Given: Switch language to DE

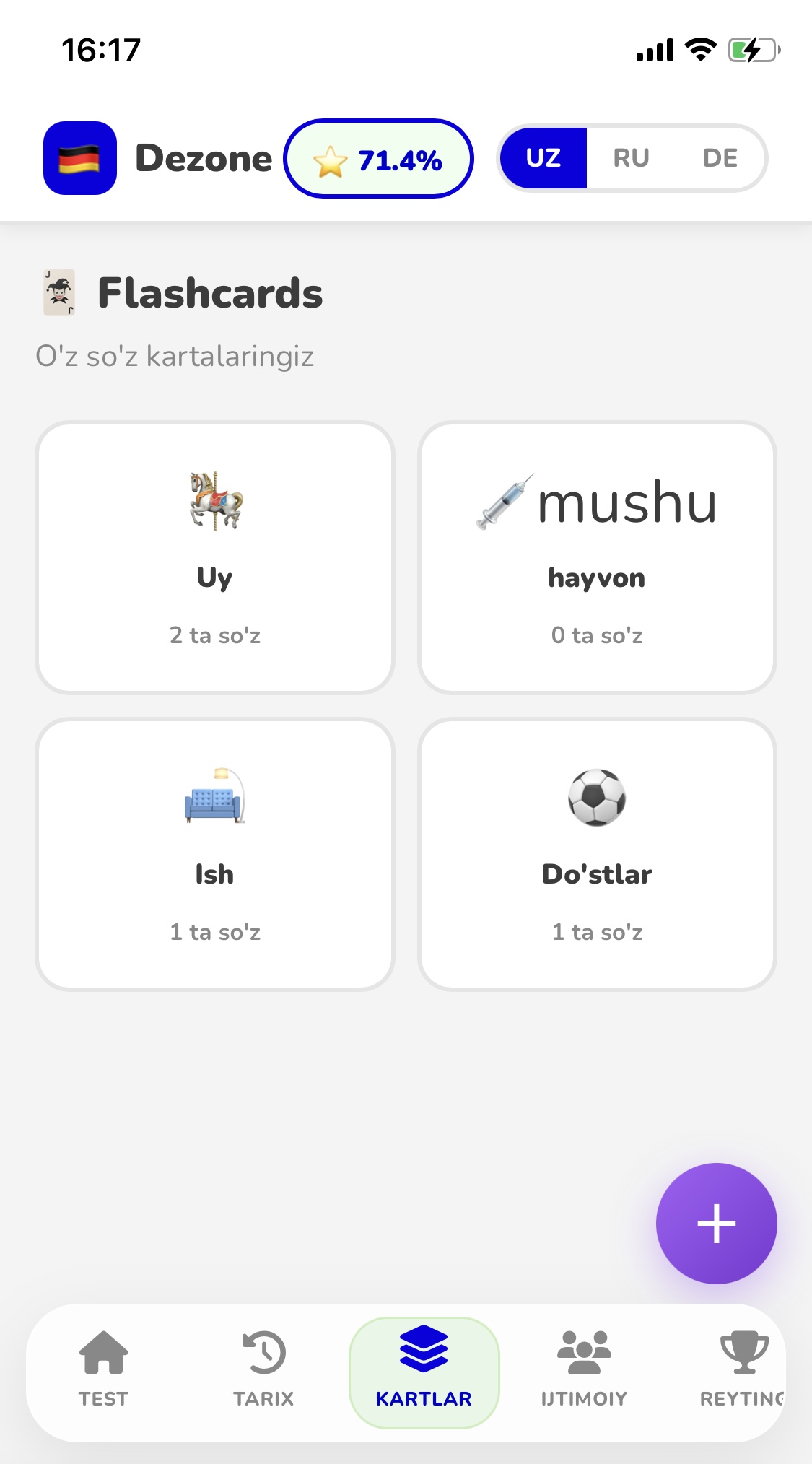Looking at the screenshot, I should [720, 157].
